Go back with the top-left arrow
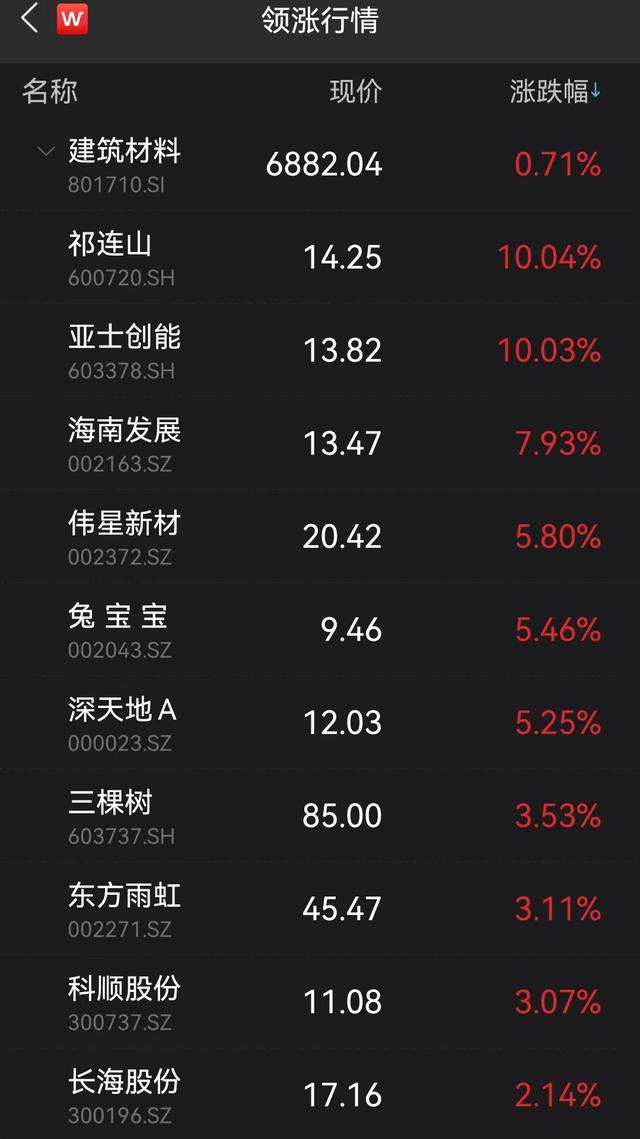The image size is (640, 1139). click(x=30, y=20)
